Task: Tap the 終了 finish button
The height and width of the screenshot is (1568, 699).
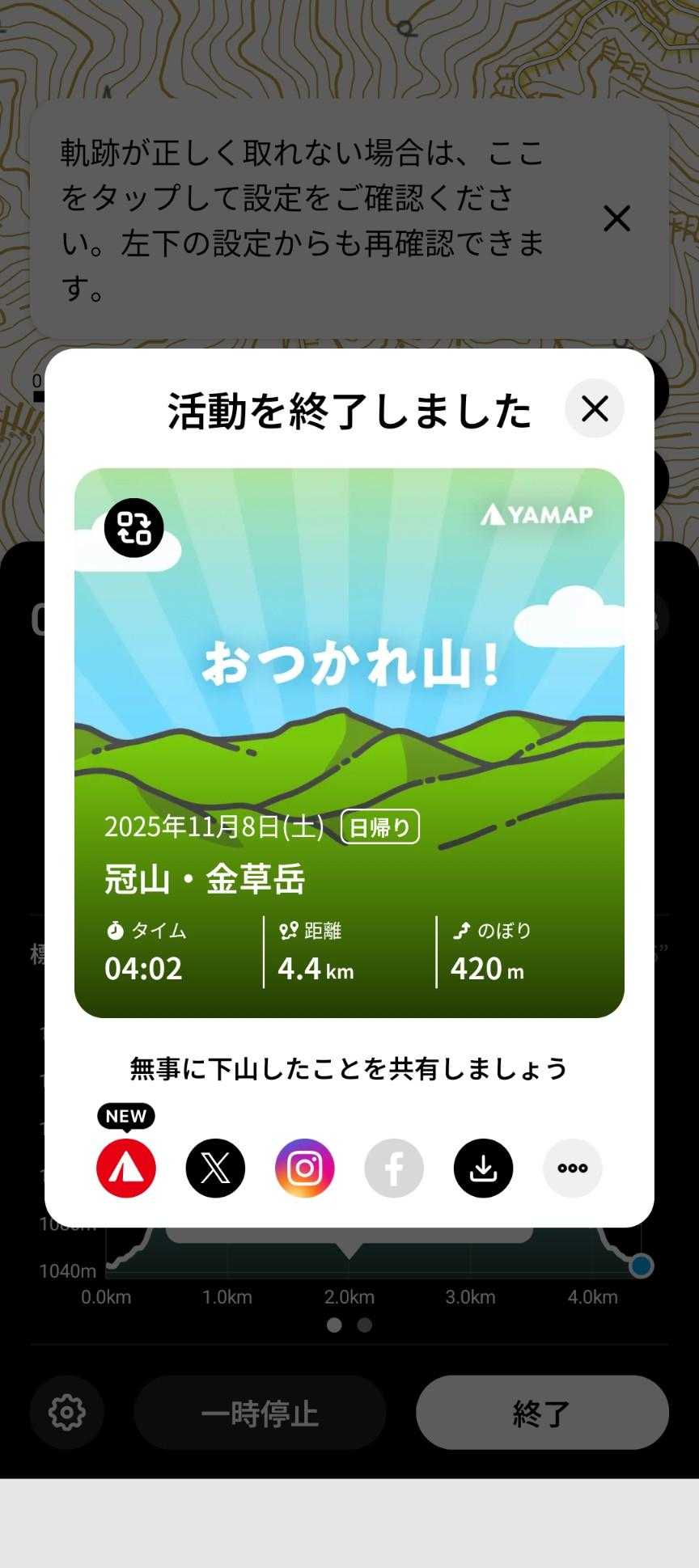Action: (x=542, y=1413)
